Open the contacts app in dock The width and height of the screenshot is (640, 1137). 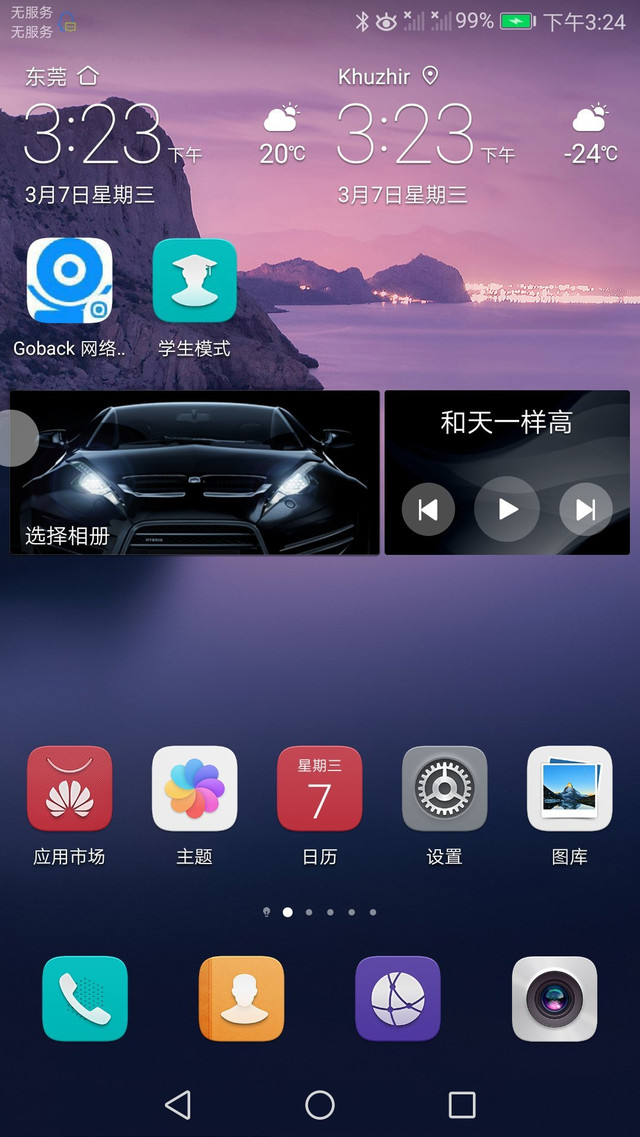pyautogui.click(x=241, y=998)
